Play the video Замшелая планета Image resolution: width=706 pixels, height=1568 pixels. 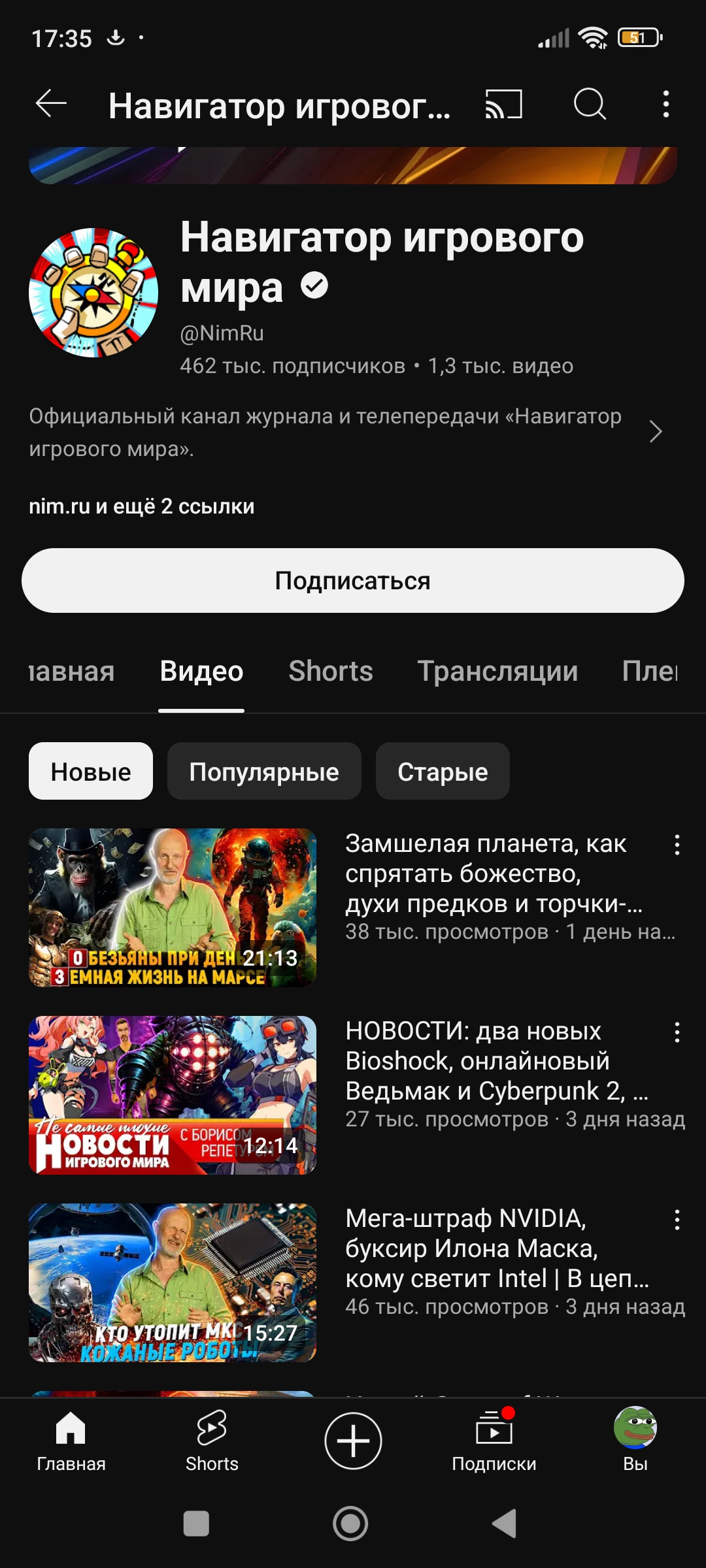(173, 907)
